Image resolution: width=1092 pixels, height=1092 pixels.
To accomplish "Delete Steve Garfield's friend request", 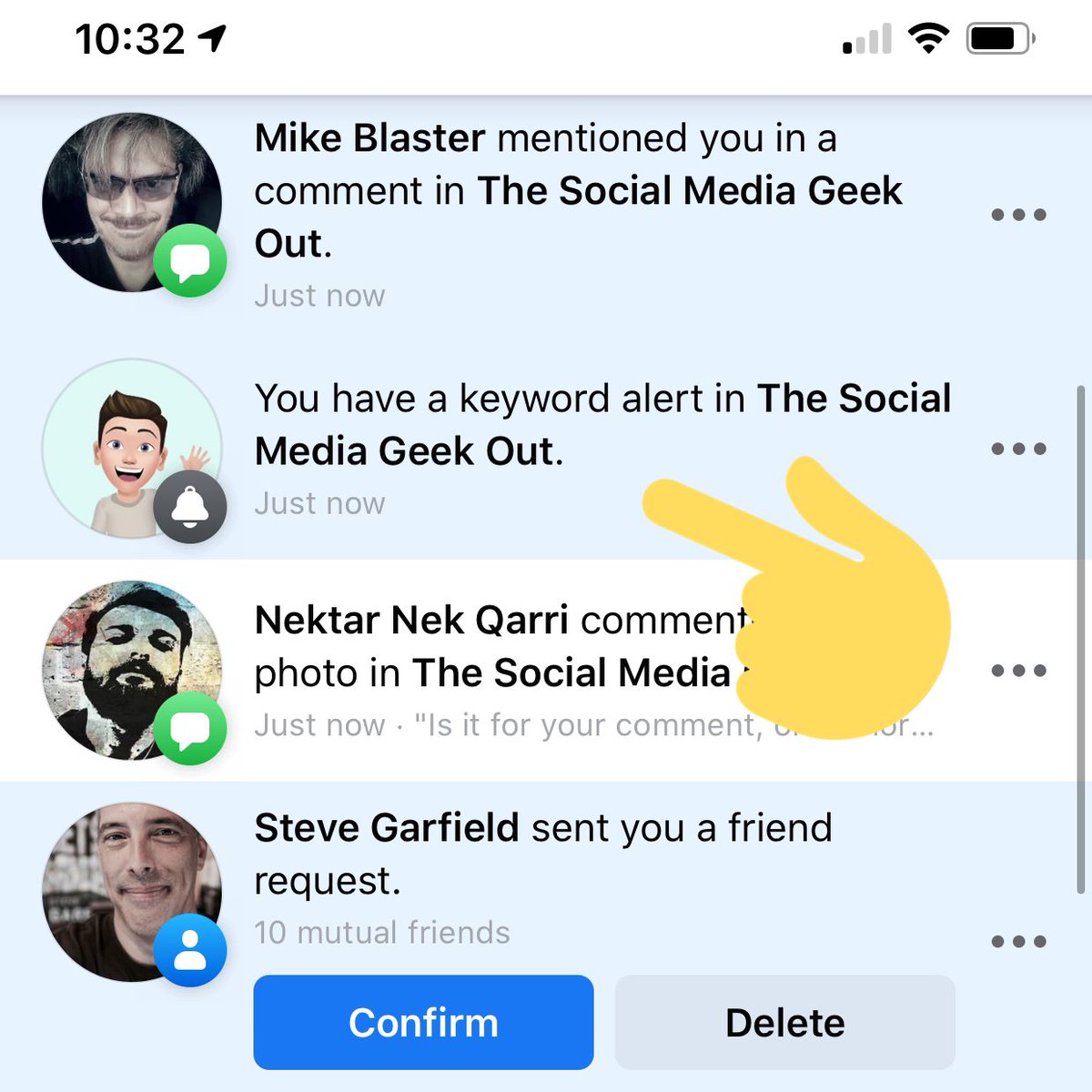I will pos(784,1023).
